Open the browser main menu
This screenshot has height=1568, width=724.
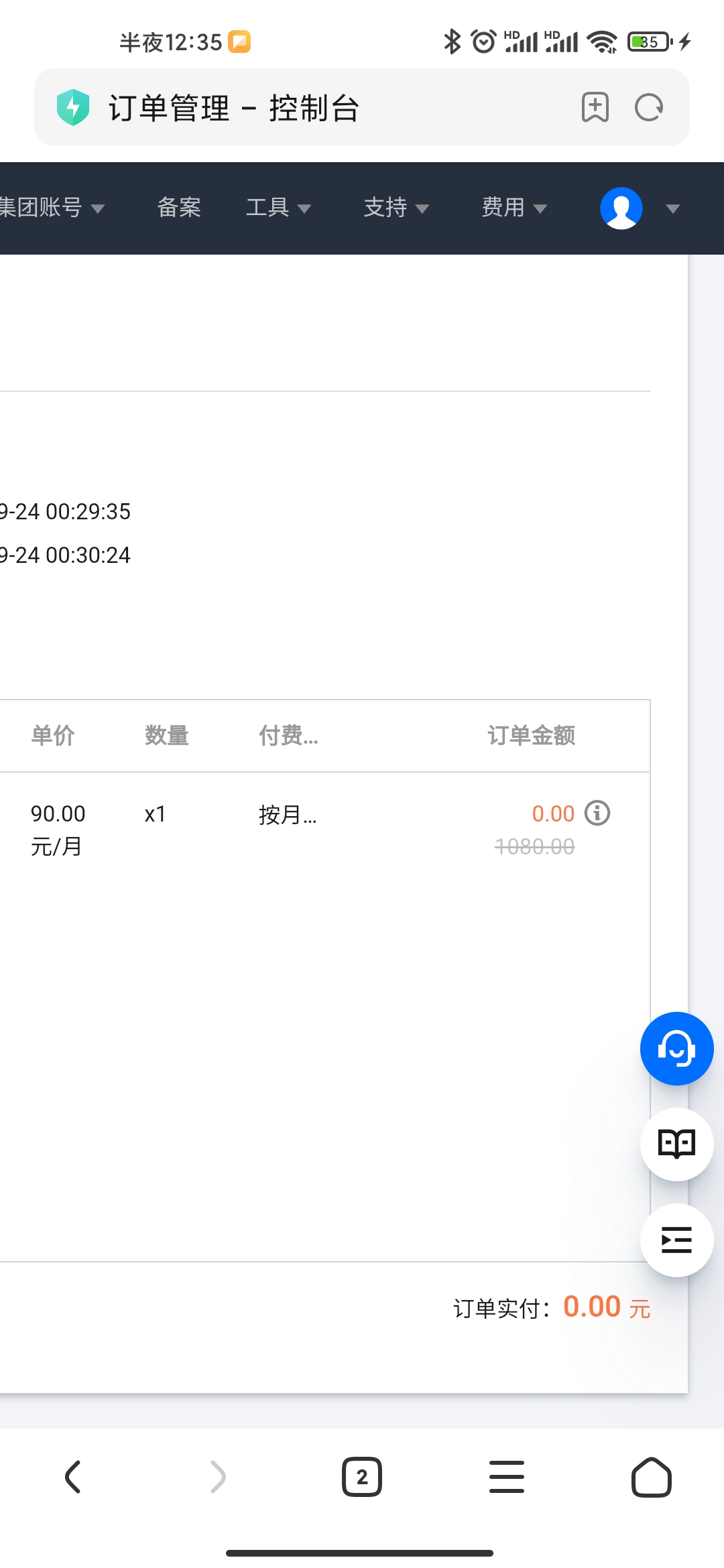coord(507,1477)
